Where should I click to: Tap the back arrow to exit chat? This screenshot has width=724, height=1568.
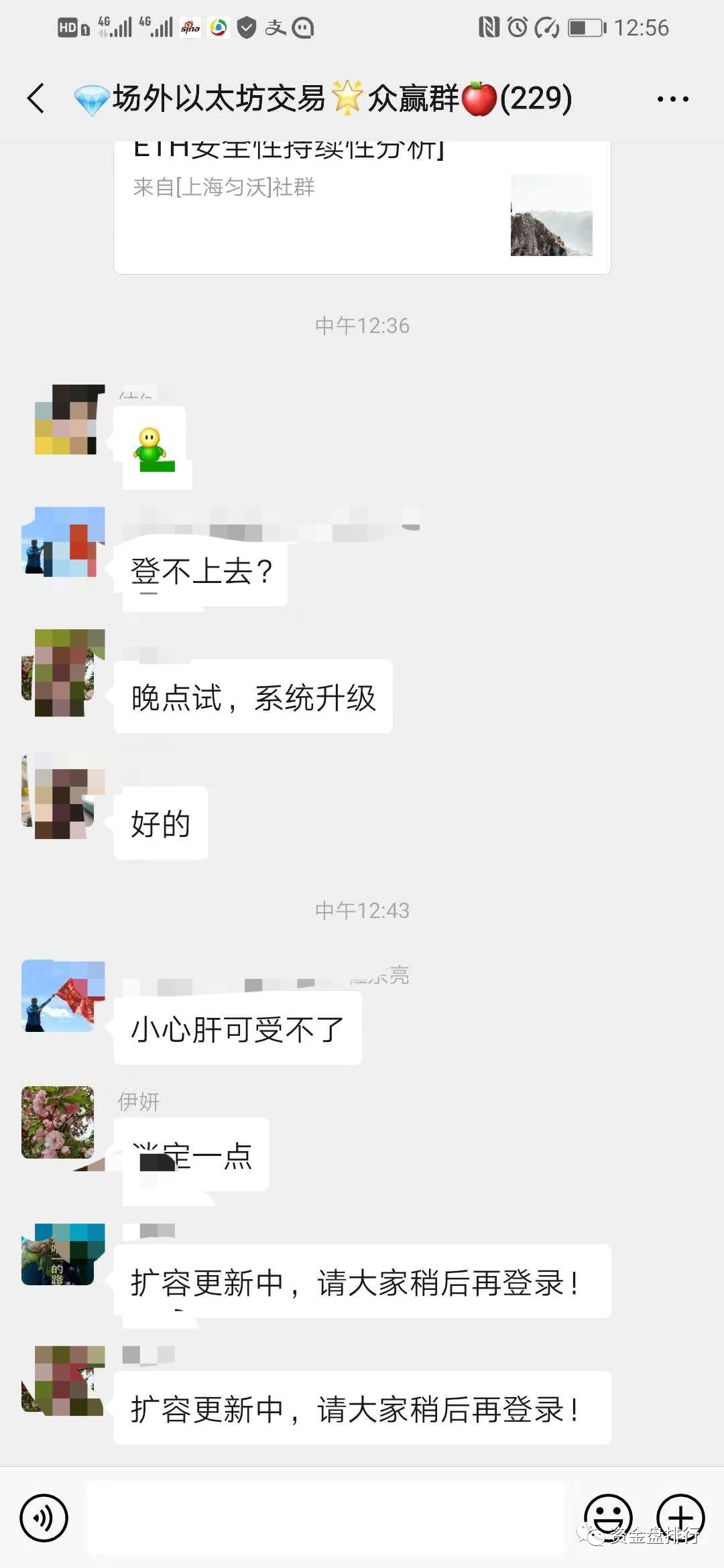tap(37, 97)
